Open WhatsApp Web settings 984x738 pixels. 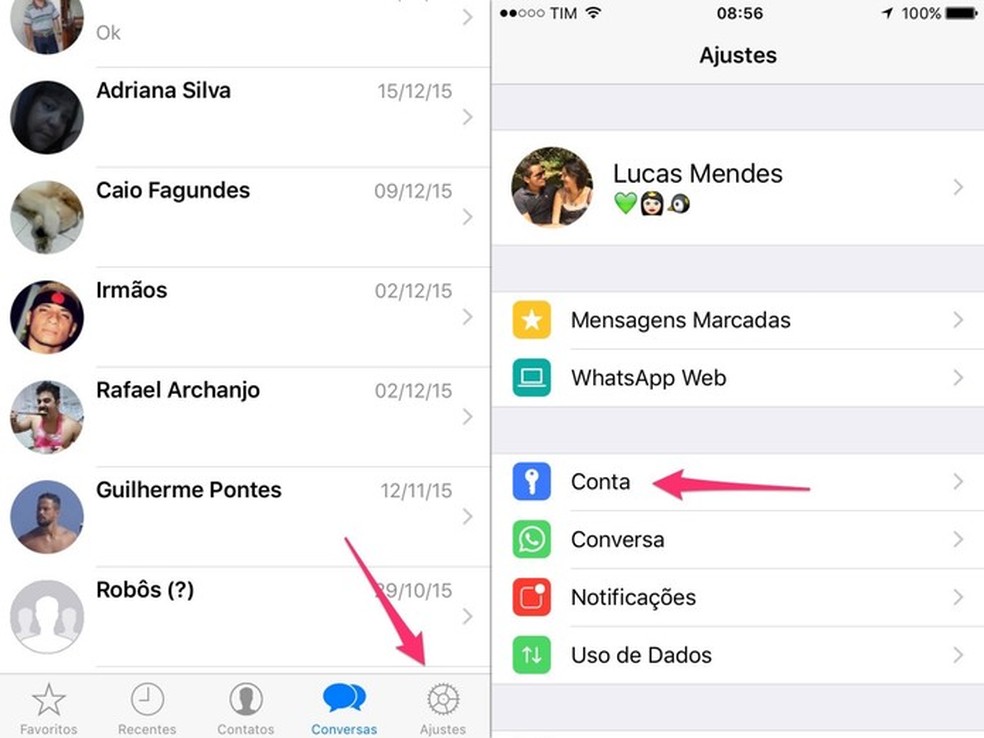click(x=737, y=378)
